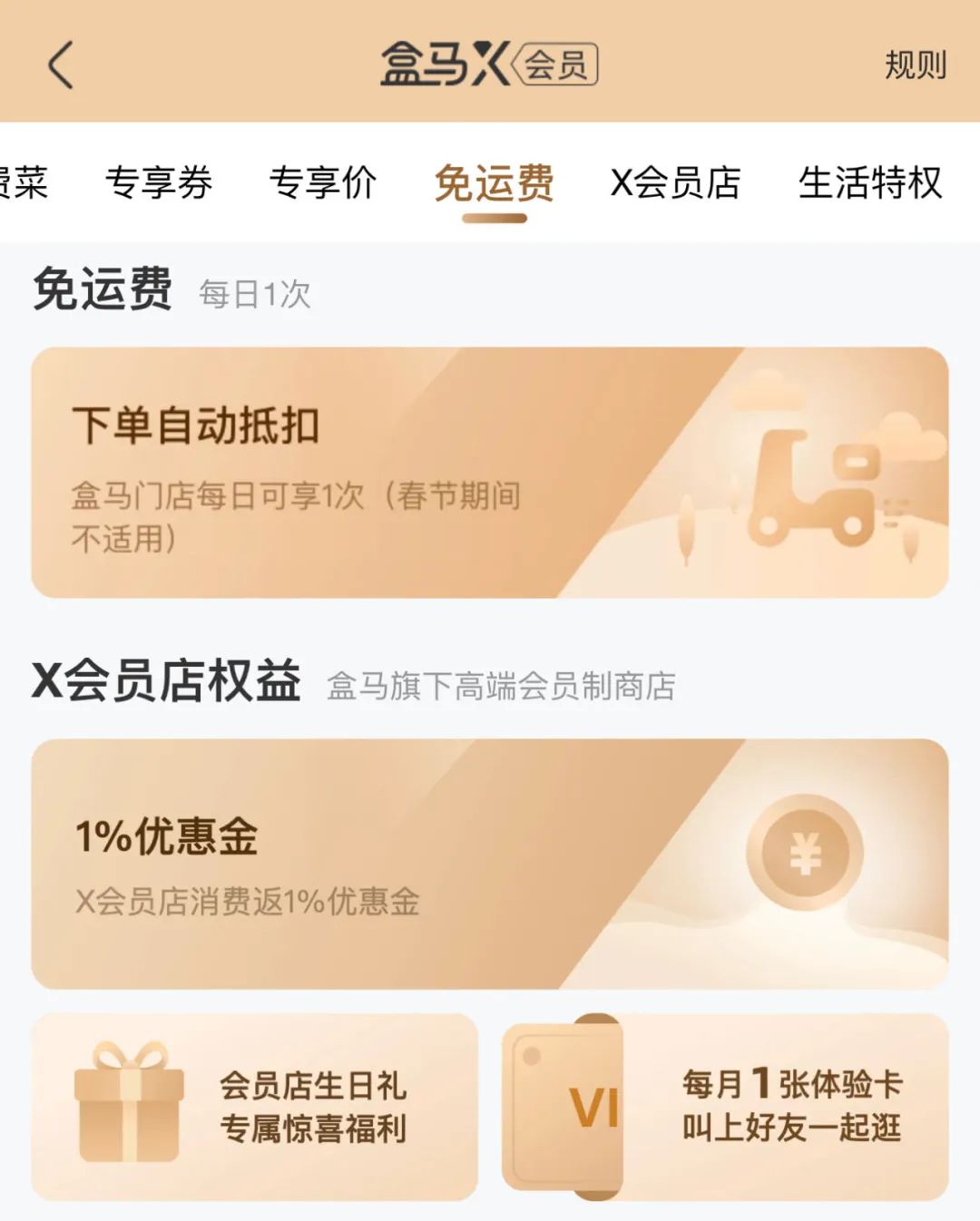
Task: Open the 规则 rules page
Action: [x=915, y=65]
